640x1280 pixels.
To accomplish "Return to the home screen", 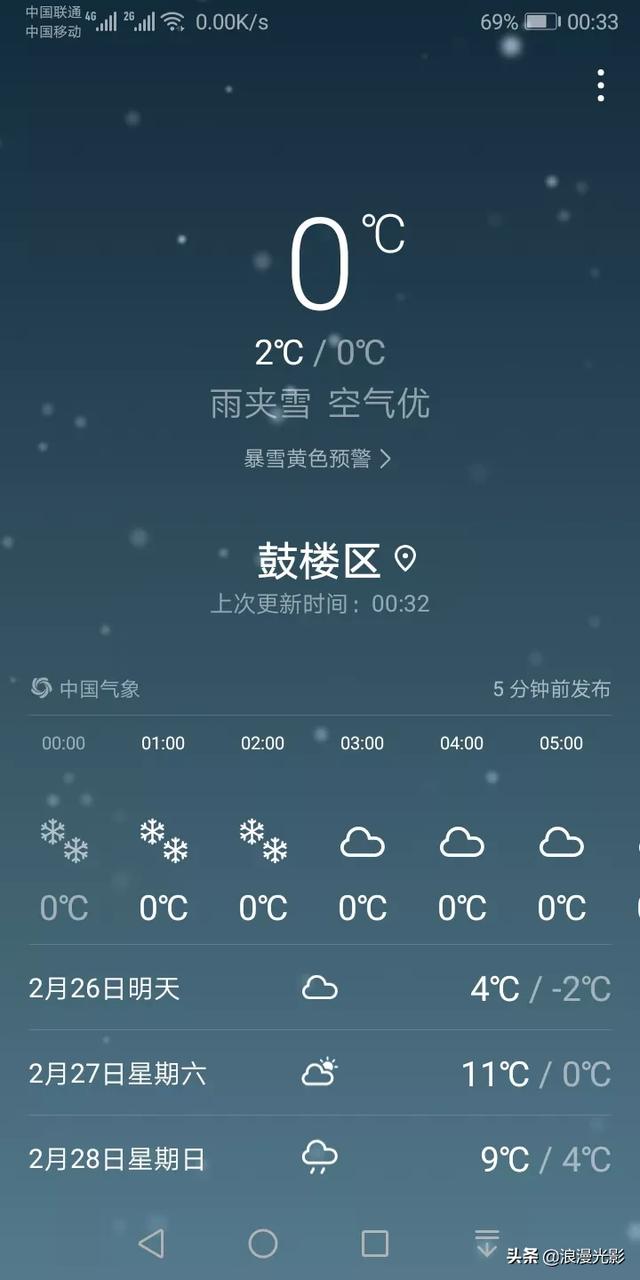I will point(263,1243).
